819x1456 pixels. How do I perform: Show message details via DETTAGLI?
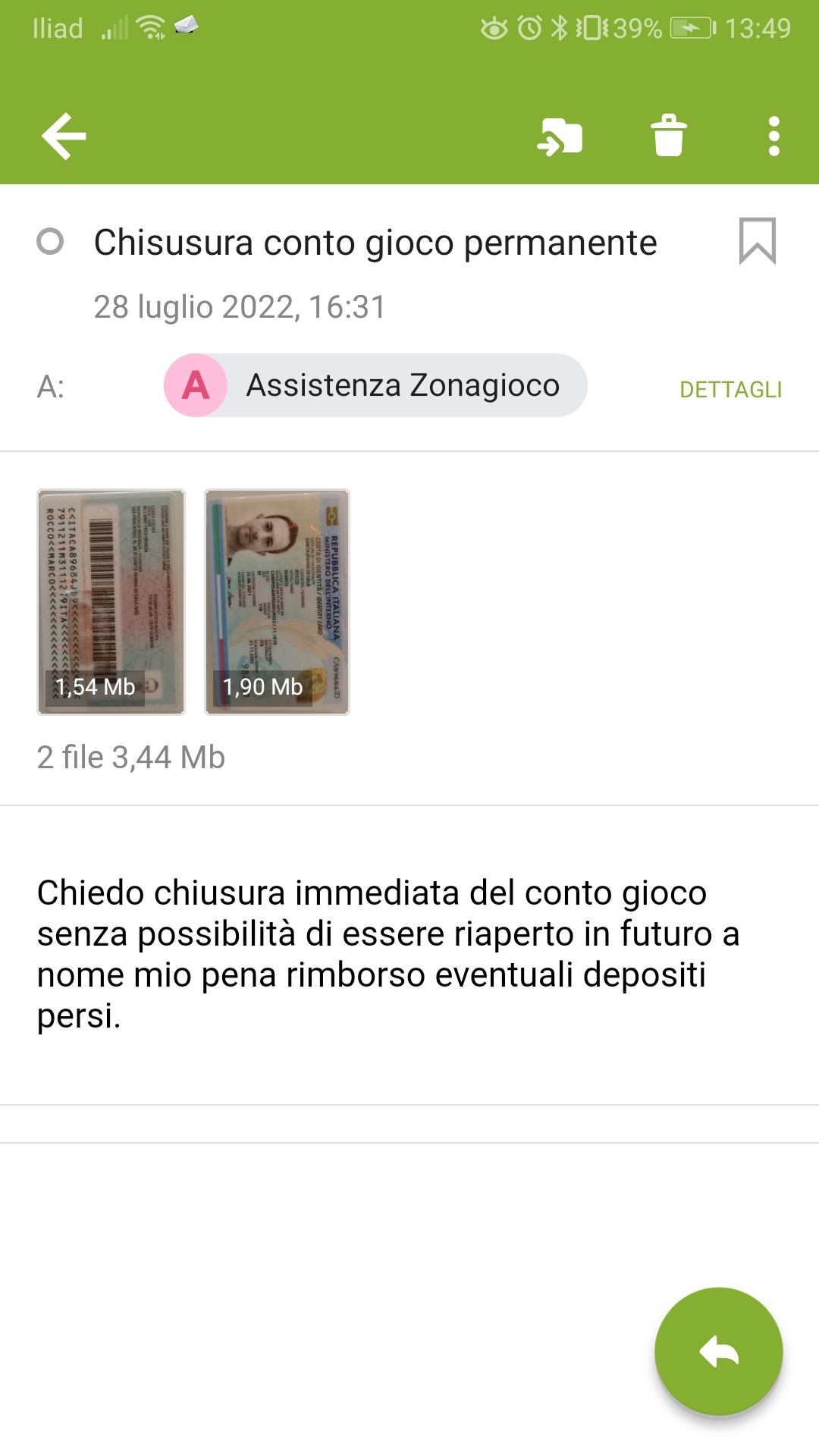pyautogui.click(x=730, y=390)
